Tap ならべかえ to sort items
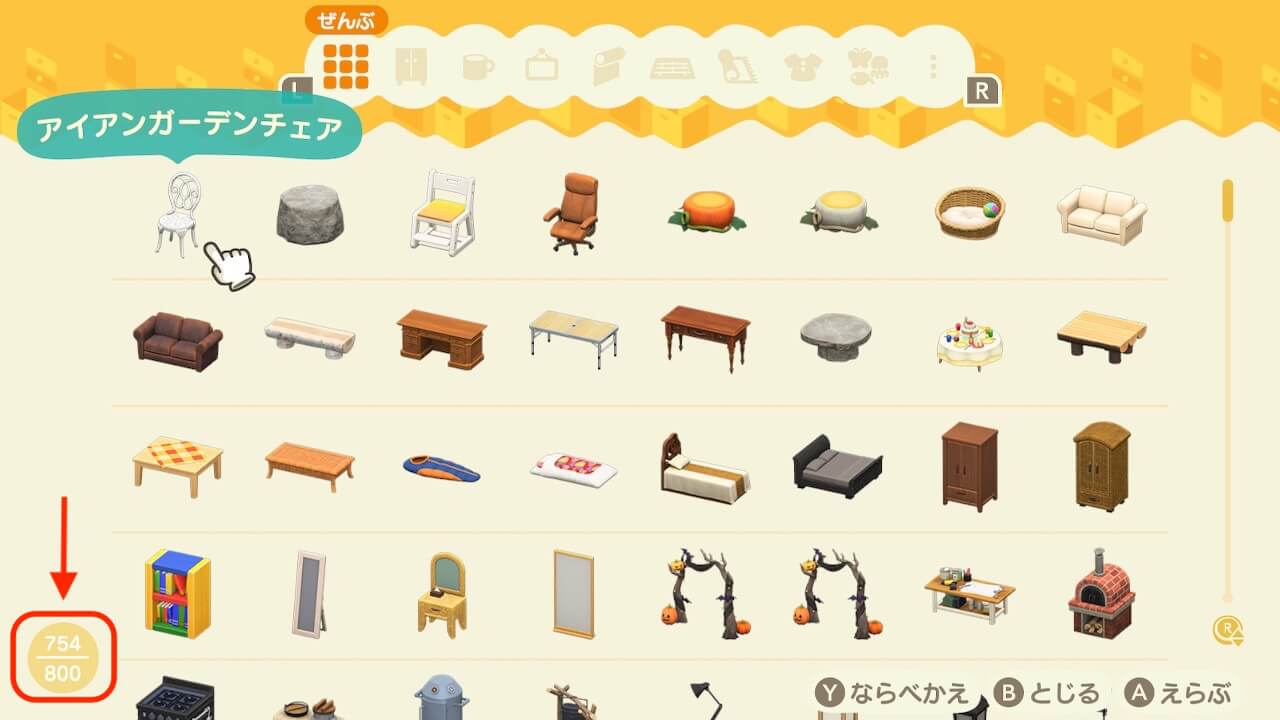Image resolution: width=1280 pixels, height=720 pixels. pos(892,692)
